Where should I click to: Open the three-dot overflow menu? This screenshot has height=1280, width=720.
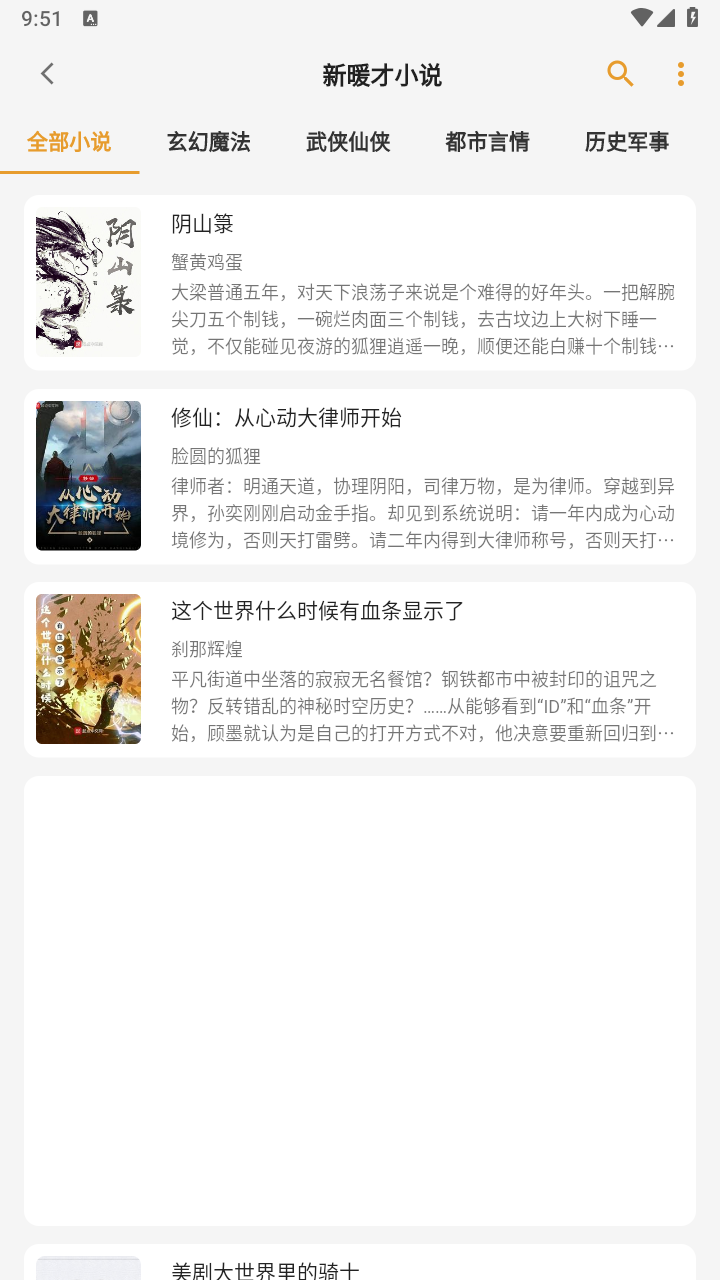tap(681, 73)
